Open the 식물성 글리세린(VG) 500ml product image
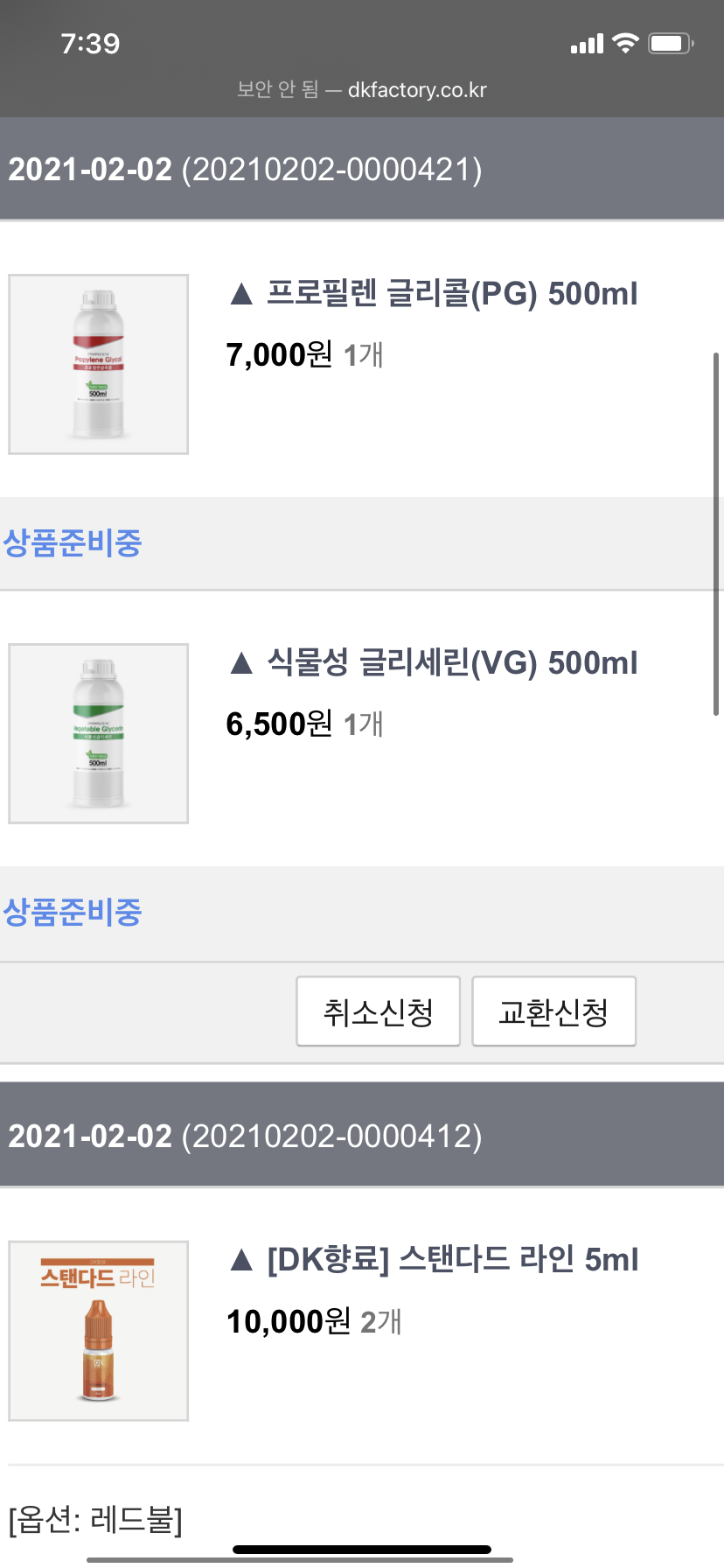This screenshot has width=724, height=1568. click(x=98, y=733)
